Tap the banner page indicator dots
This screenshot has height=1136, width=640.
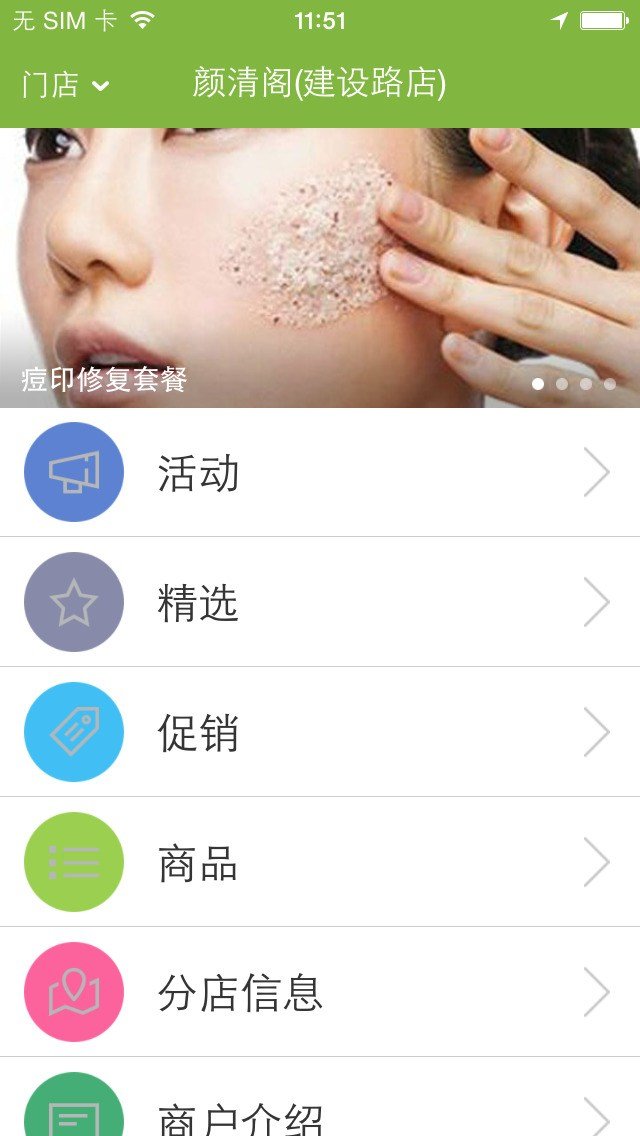(x=574, y=384)
